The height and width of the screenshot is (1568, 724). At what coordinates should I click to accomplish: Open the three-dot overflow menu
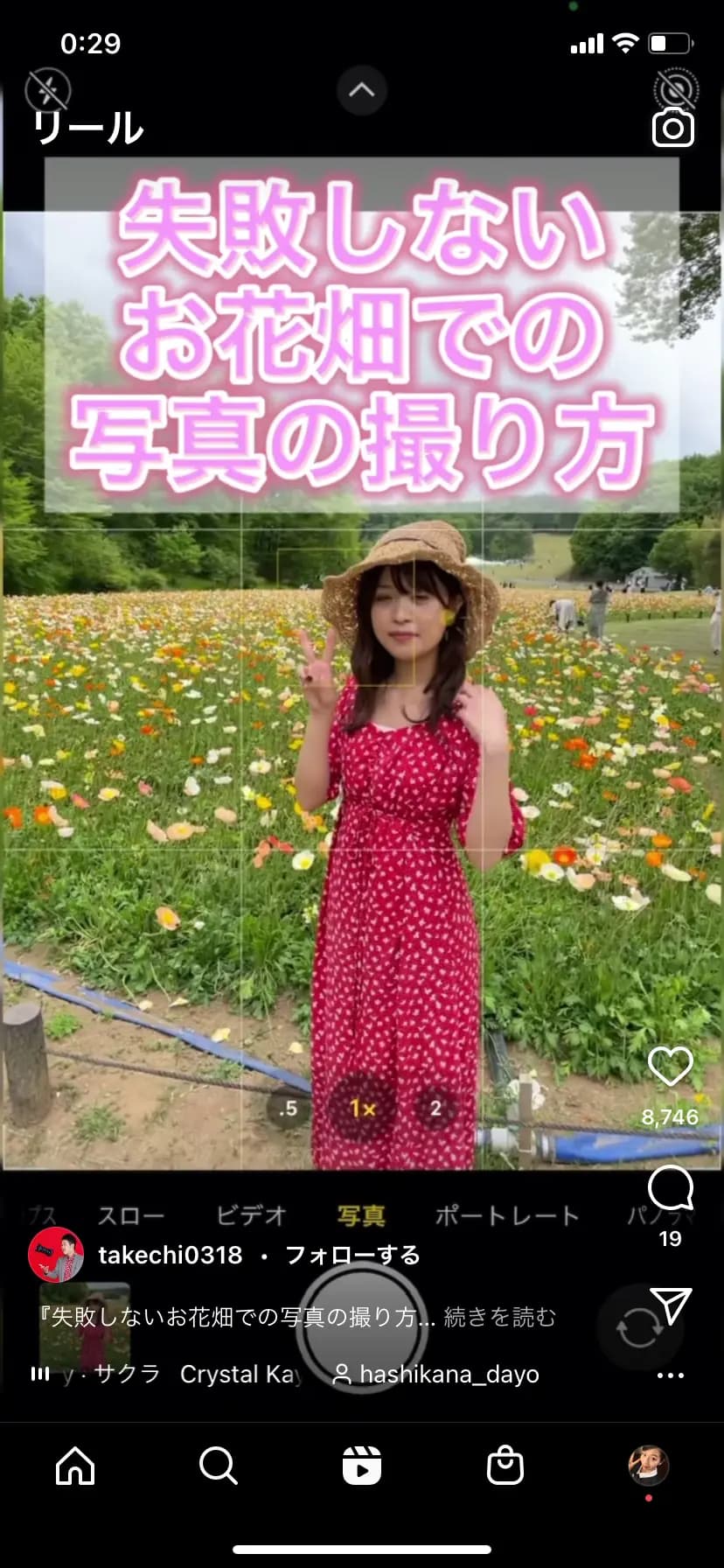[670, 1375]
